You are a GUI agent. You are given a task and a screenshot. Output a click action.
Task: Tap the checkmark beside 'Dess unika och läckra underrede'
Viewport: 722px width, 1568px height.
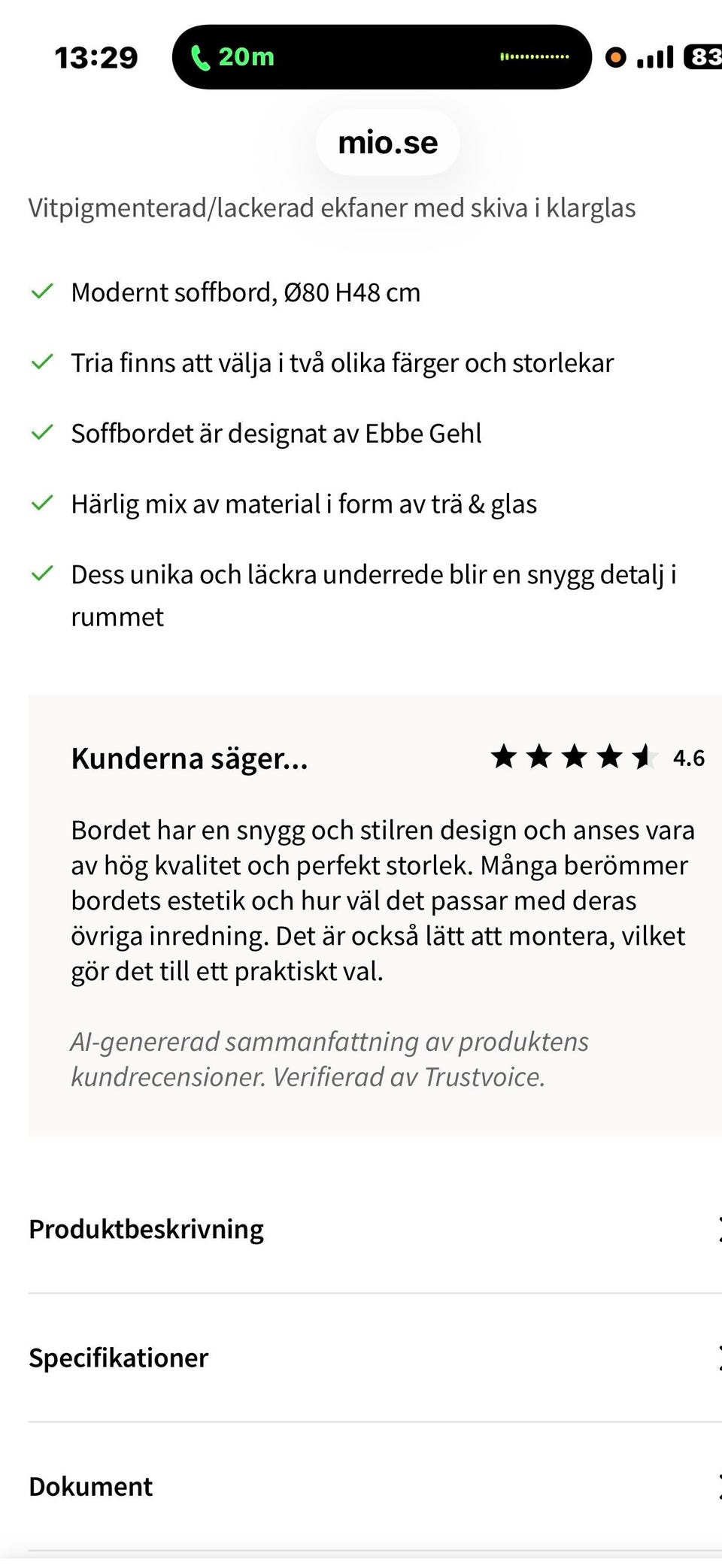click(x=44, y=574)
